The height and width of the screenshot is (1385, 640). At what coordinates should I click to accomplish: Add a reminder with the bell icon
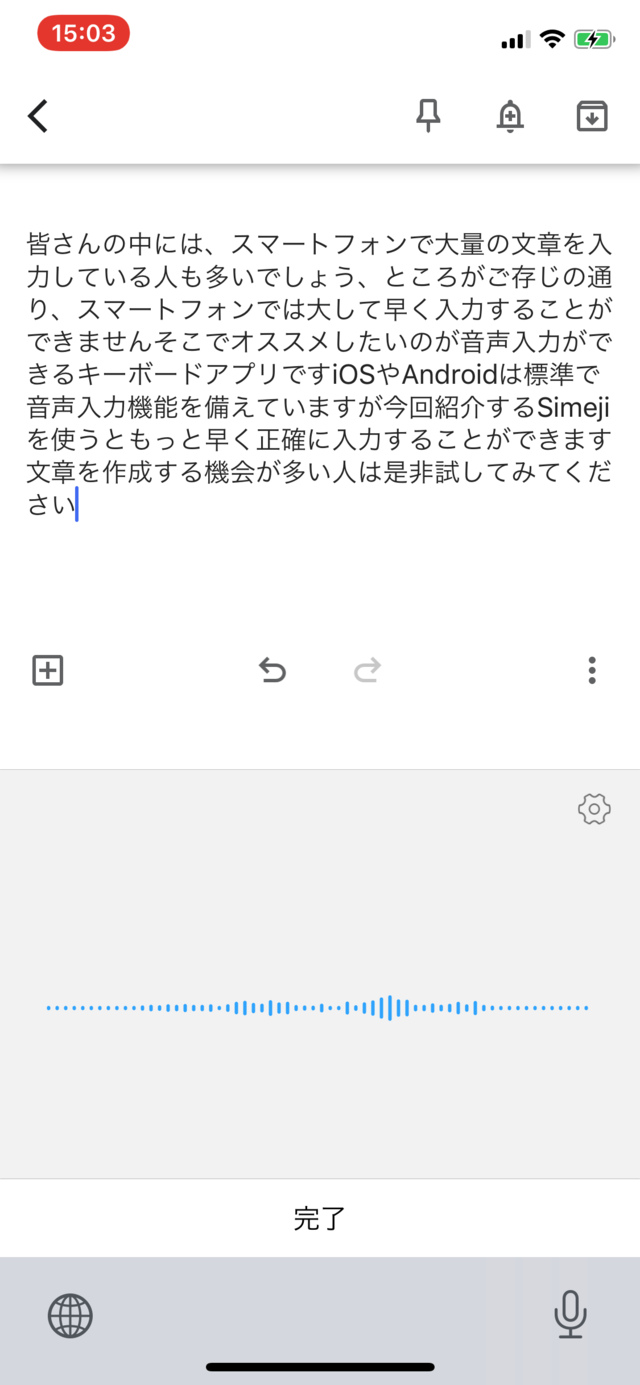(x=510, y=117)
